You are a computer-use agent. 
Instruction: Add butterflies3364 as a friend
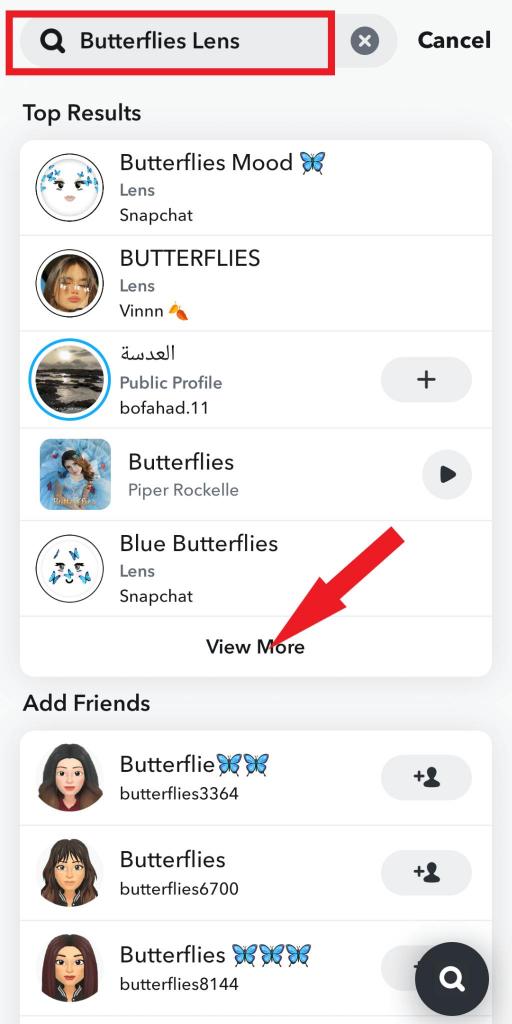pyautogui.click(x=426, y=777)
